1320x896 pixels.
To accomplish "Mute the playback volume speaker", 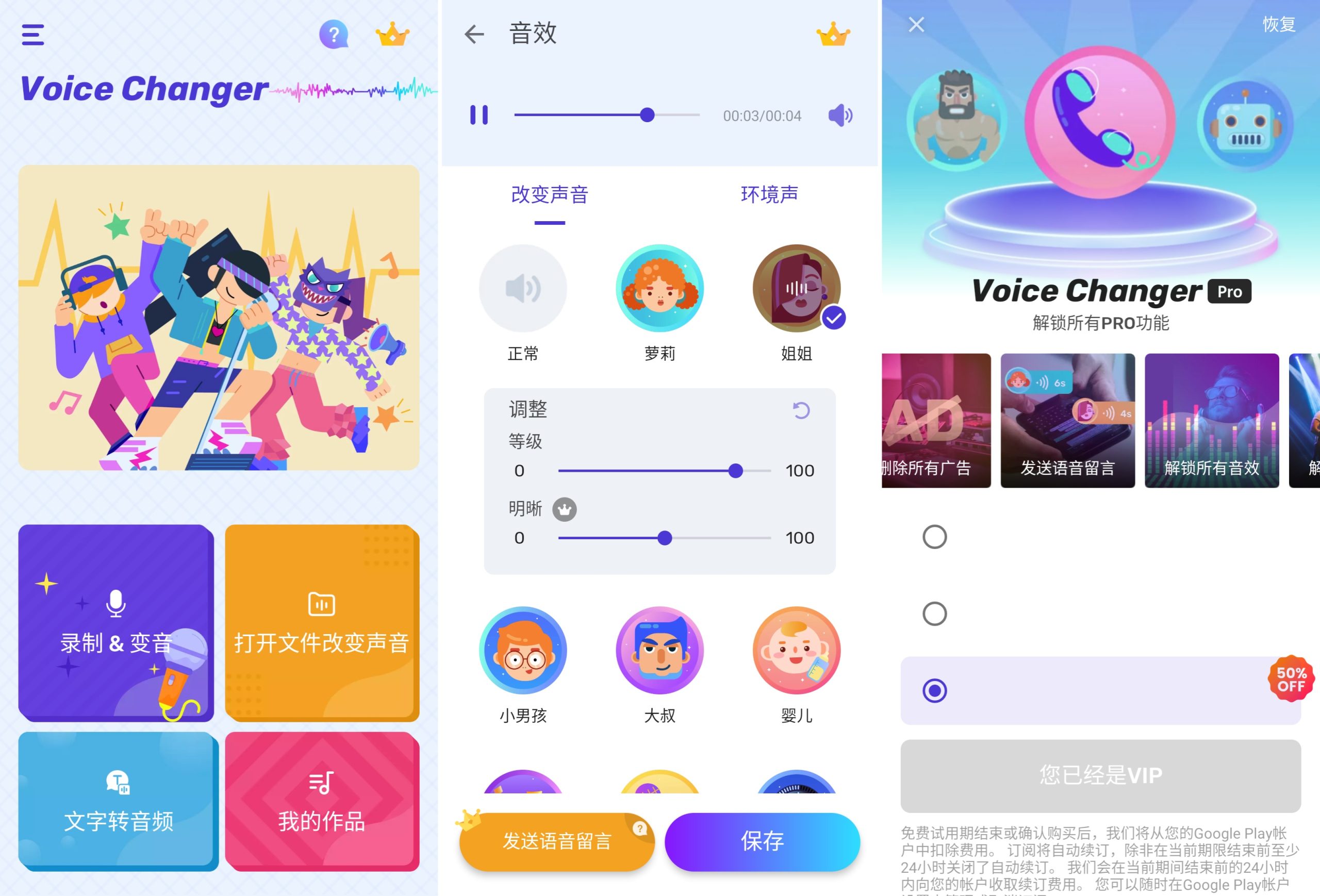I will click(839, 115).
